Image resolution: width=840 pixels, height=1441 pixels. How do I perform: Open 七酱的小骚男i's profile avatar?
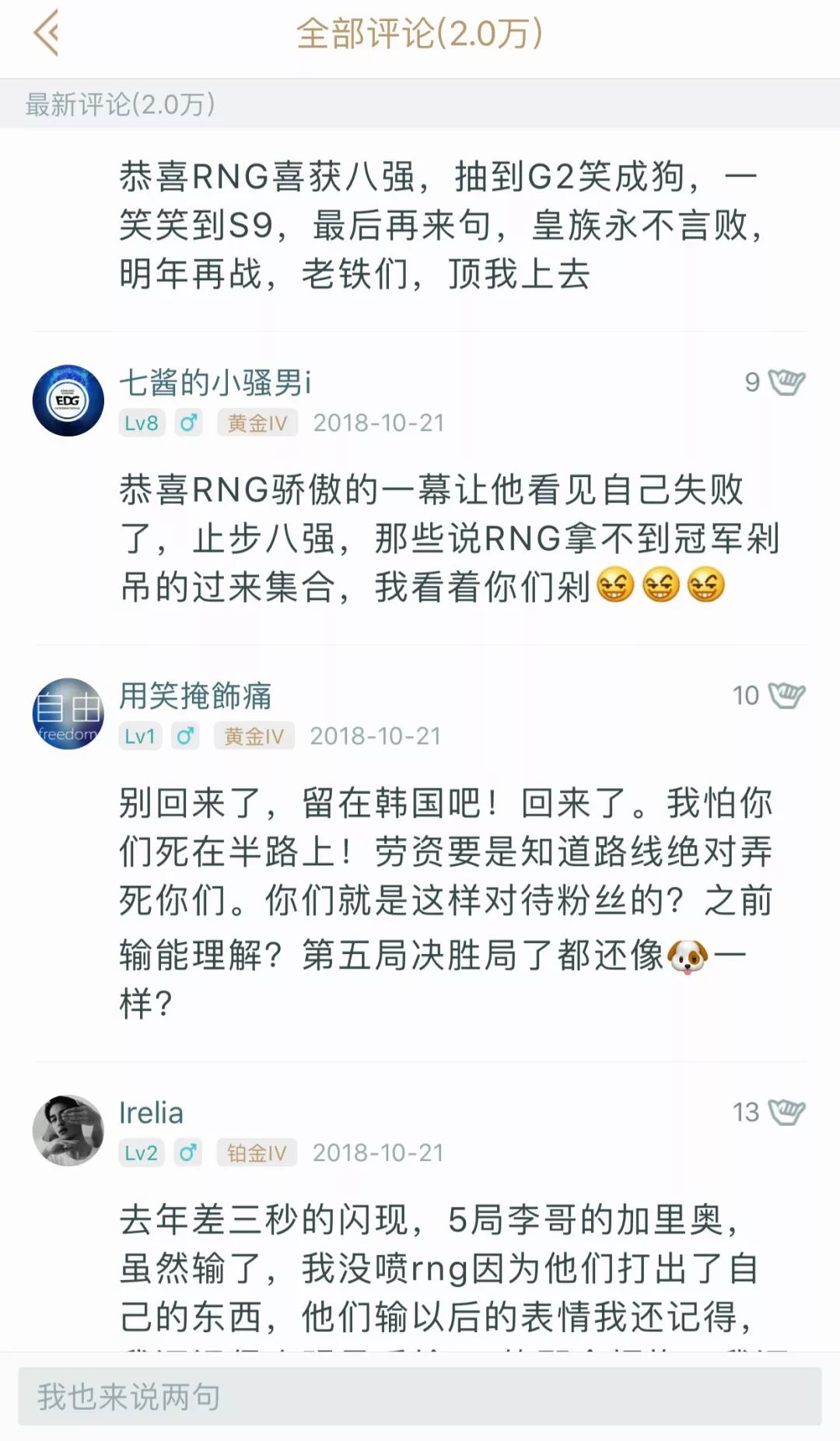click(x=68, y=401)
